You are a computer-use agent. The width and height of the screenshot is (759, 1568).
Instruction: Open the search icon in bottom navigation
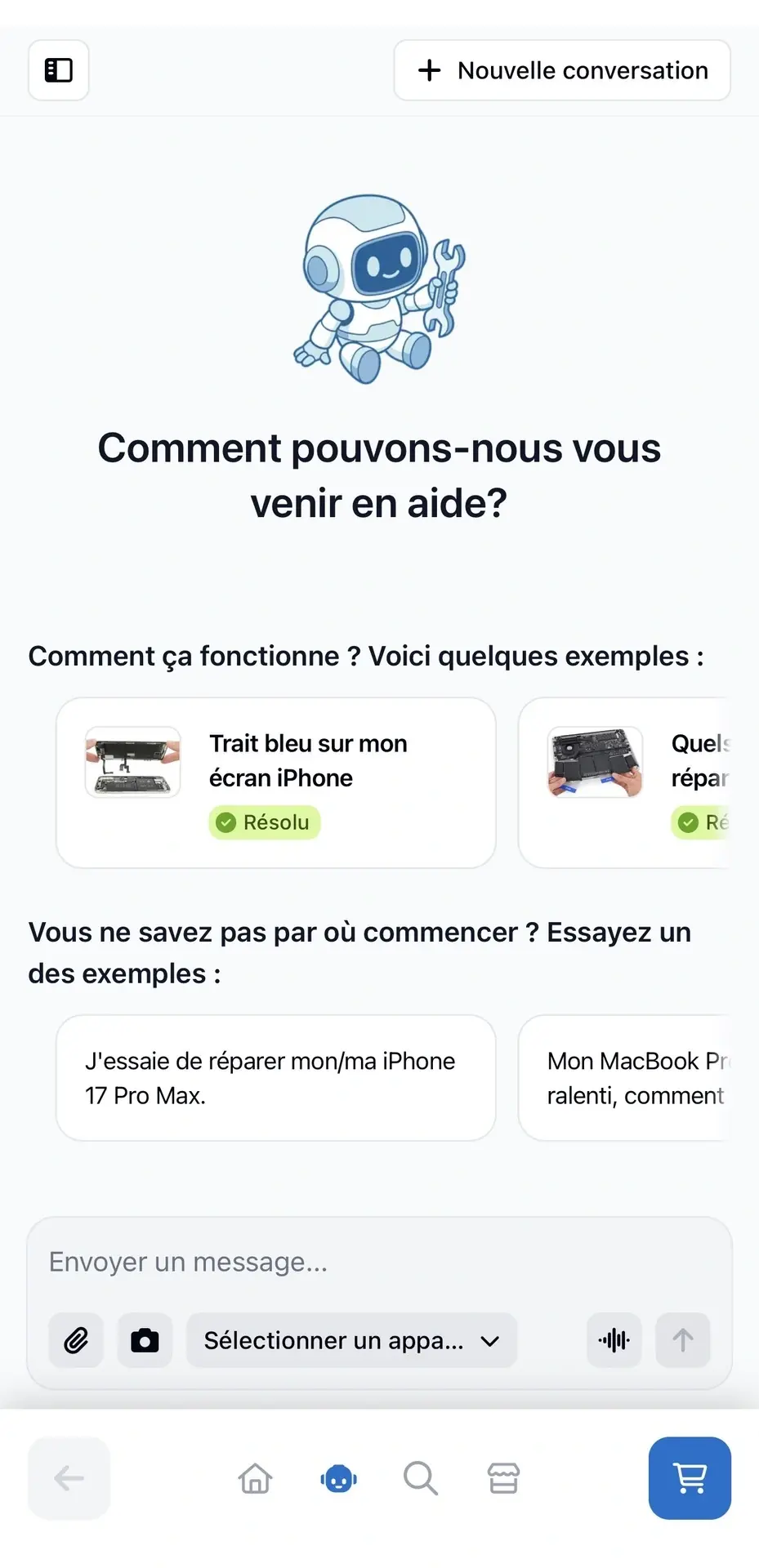pos(420,1478)
